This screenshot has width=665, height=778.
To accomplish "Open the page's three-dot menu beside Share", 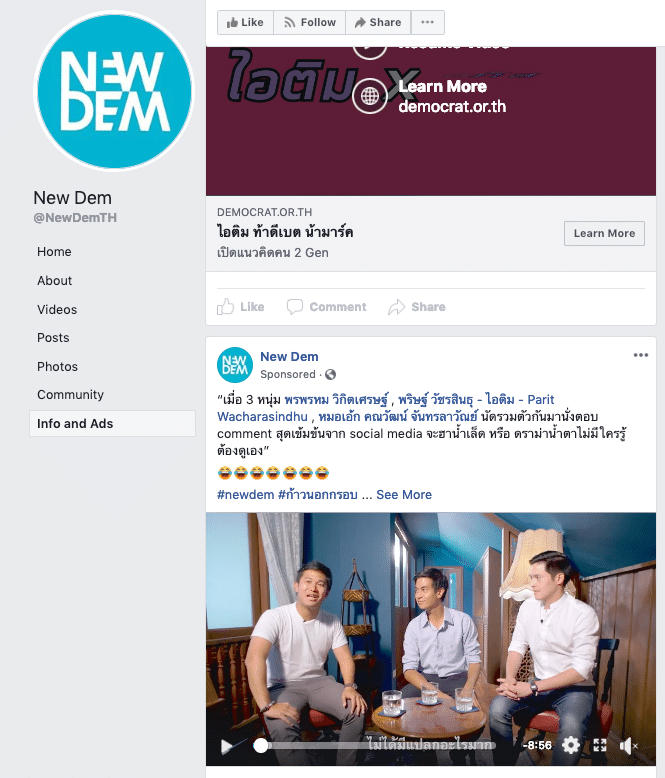I will [x=427, y=22].
